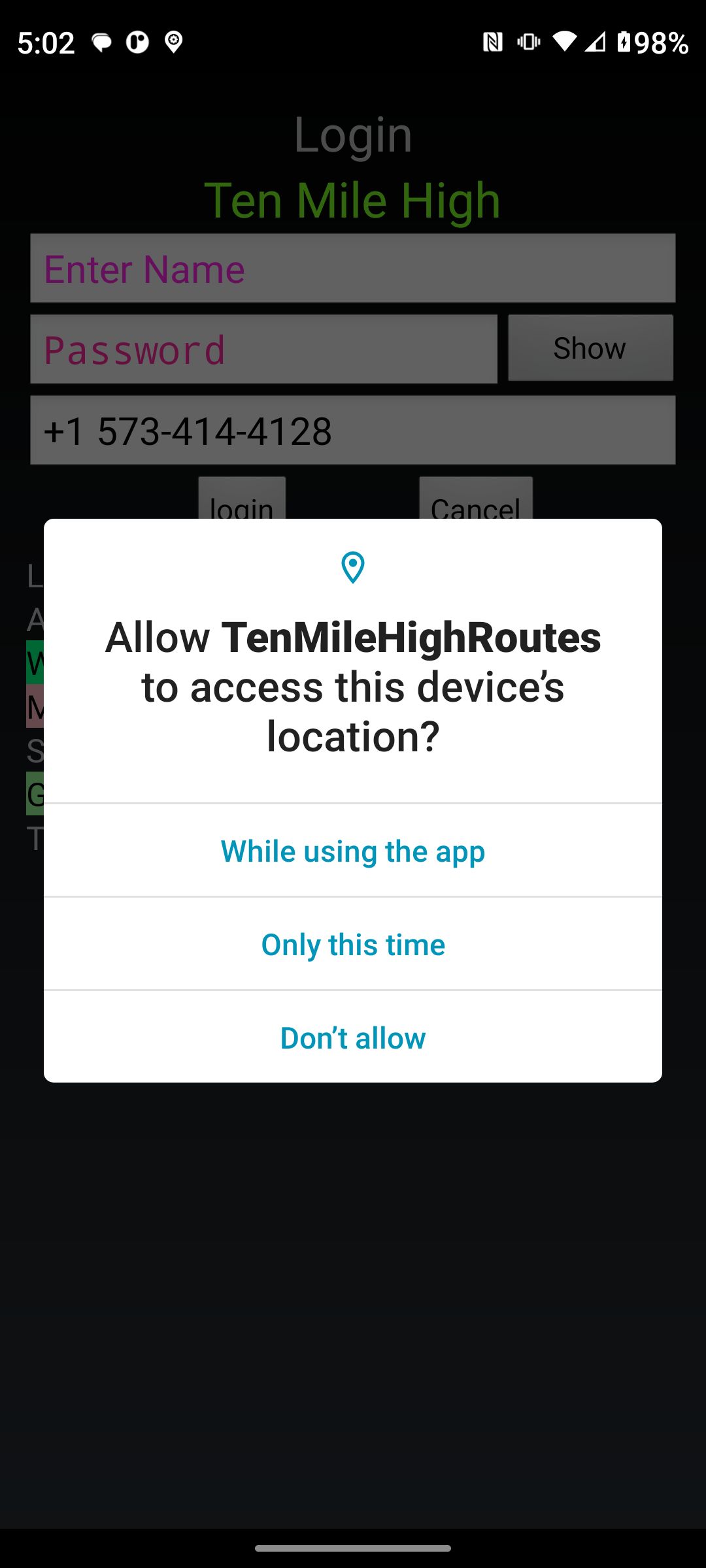706x1568 pixels.
Task: Select Don't allow location access
Action: [353, 1037]
